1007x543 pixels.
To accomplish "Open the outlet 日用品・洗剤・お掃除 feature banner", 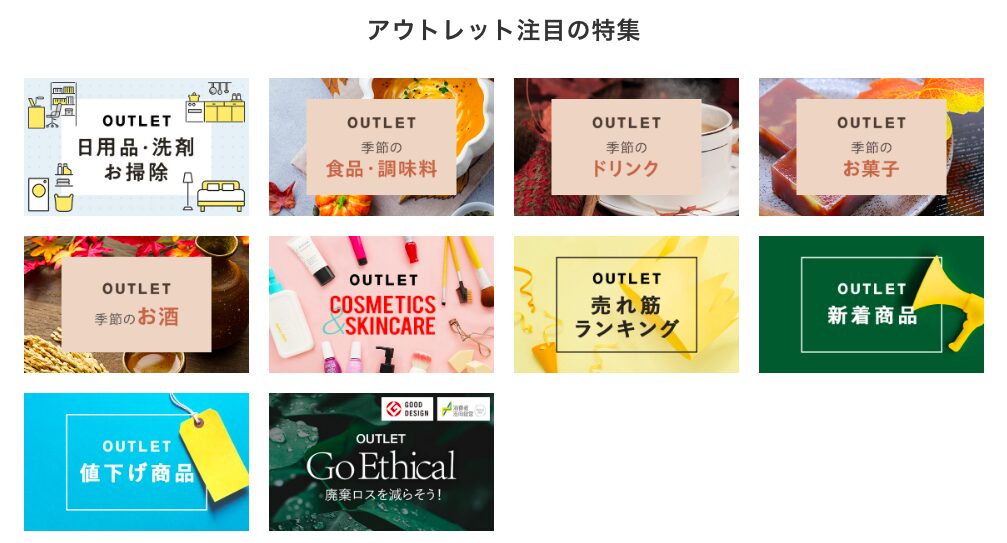I will coord(136,147).
